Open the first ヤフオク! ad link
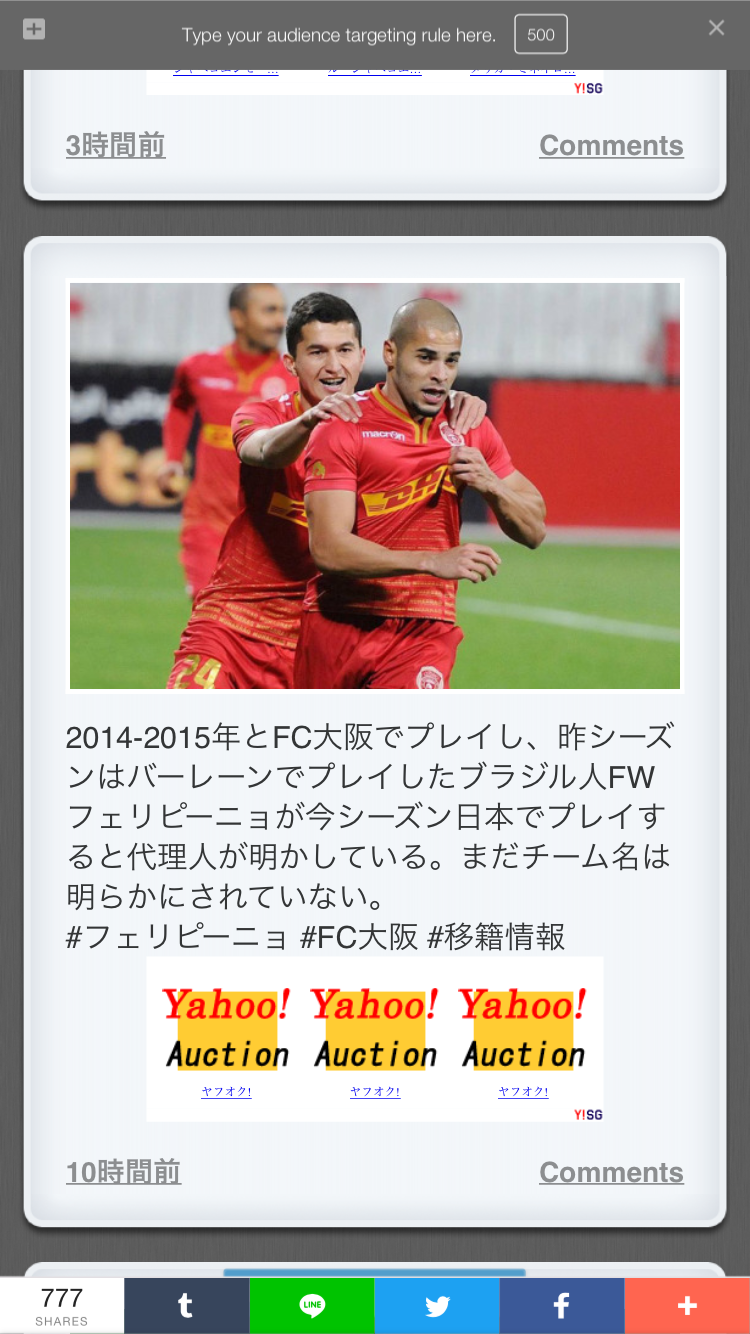The width and height of the screenshot is (750, 1334). (226, 1092)
